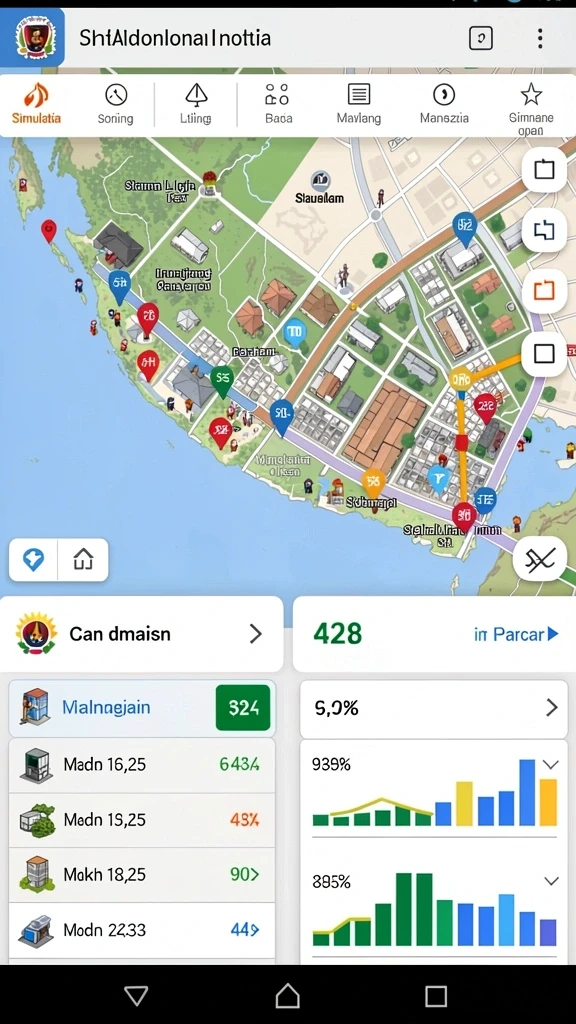This screenshot has height=1024, width=576.
Task: Tap the square icon beside the overflow menu
Action: pos(481,39)
